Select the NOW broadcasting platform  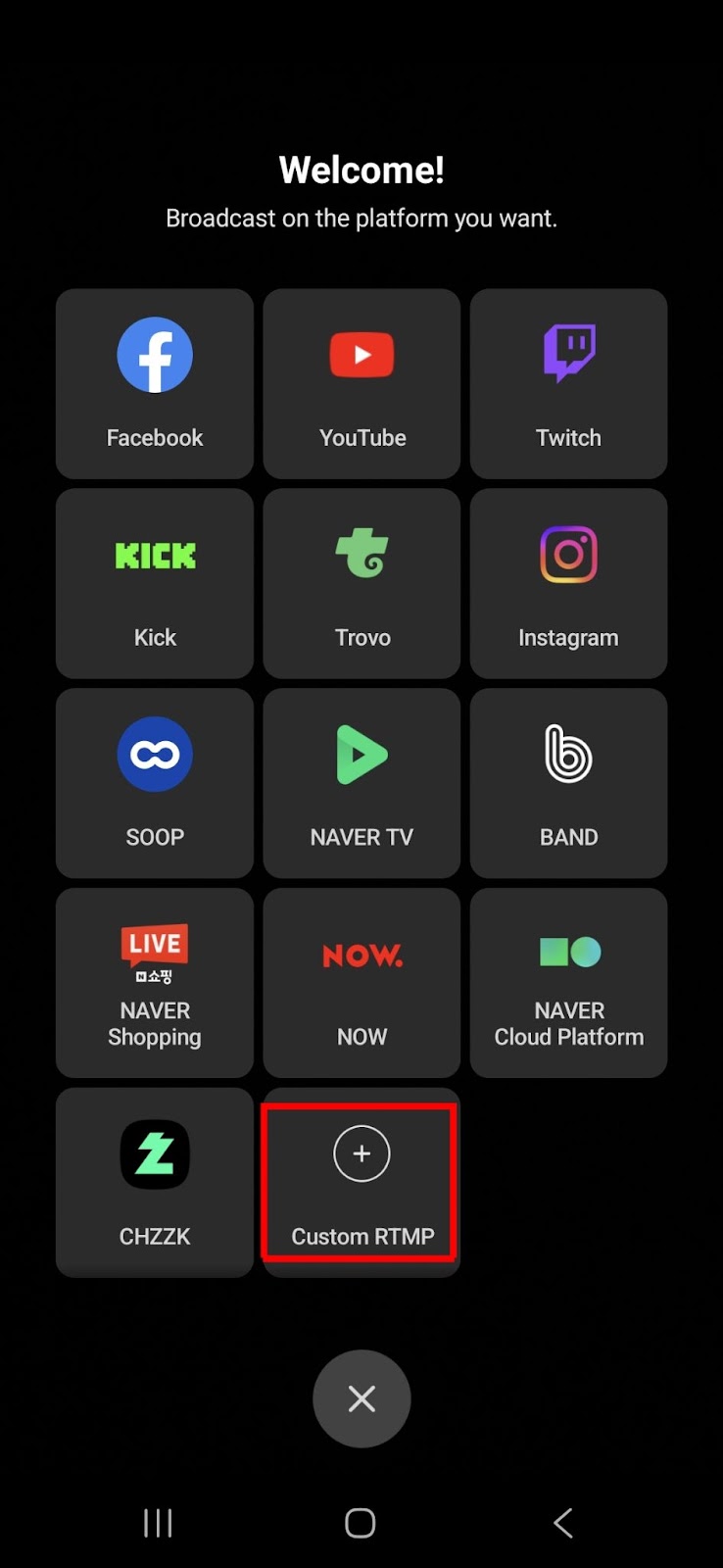click(x=361, y=983)
